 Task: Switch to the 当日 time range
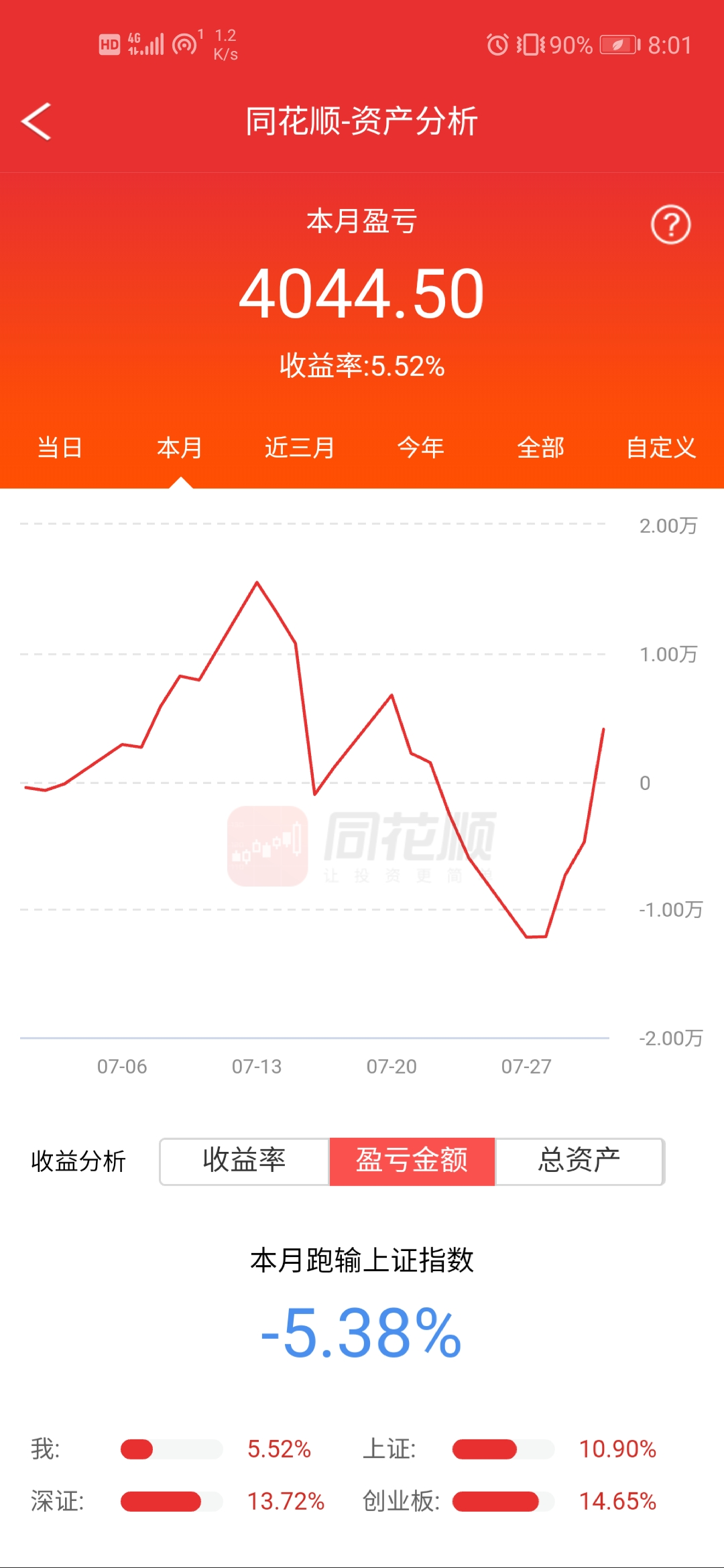[59, 448]
